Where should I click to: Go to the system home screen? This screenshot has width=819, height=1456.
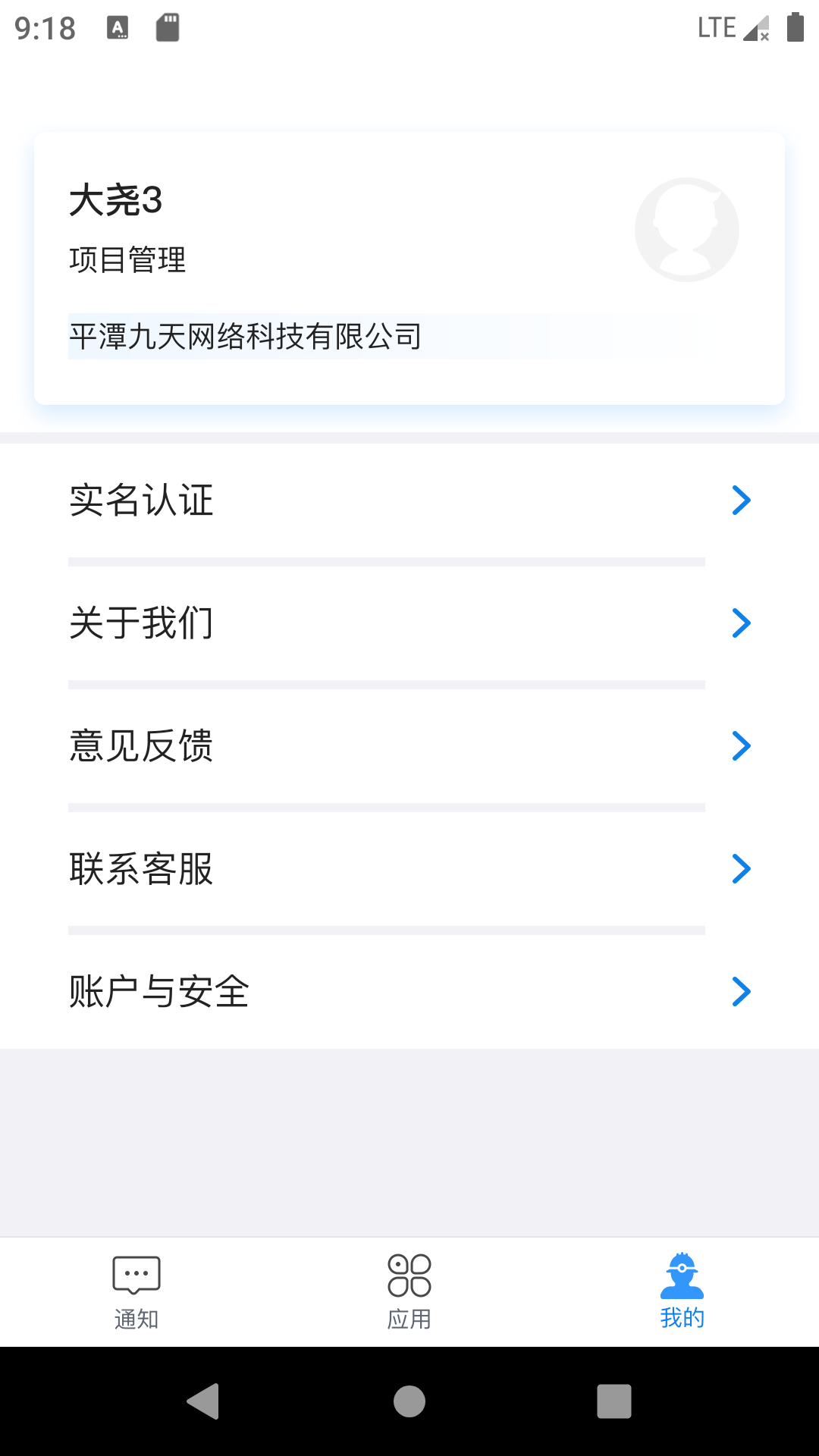(x=409, y=1401)
